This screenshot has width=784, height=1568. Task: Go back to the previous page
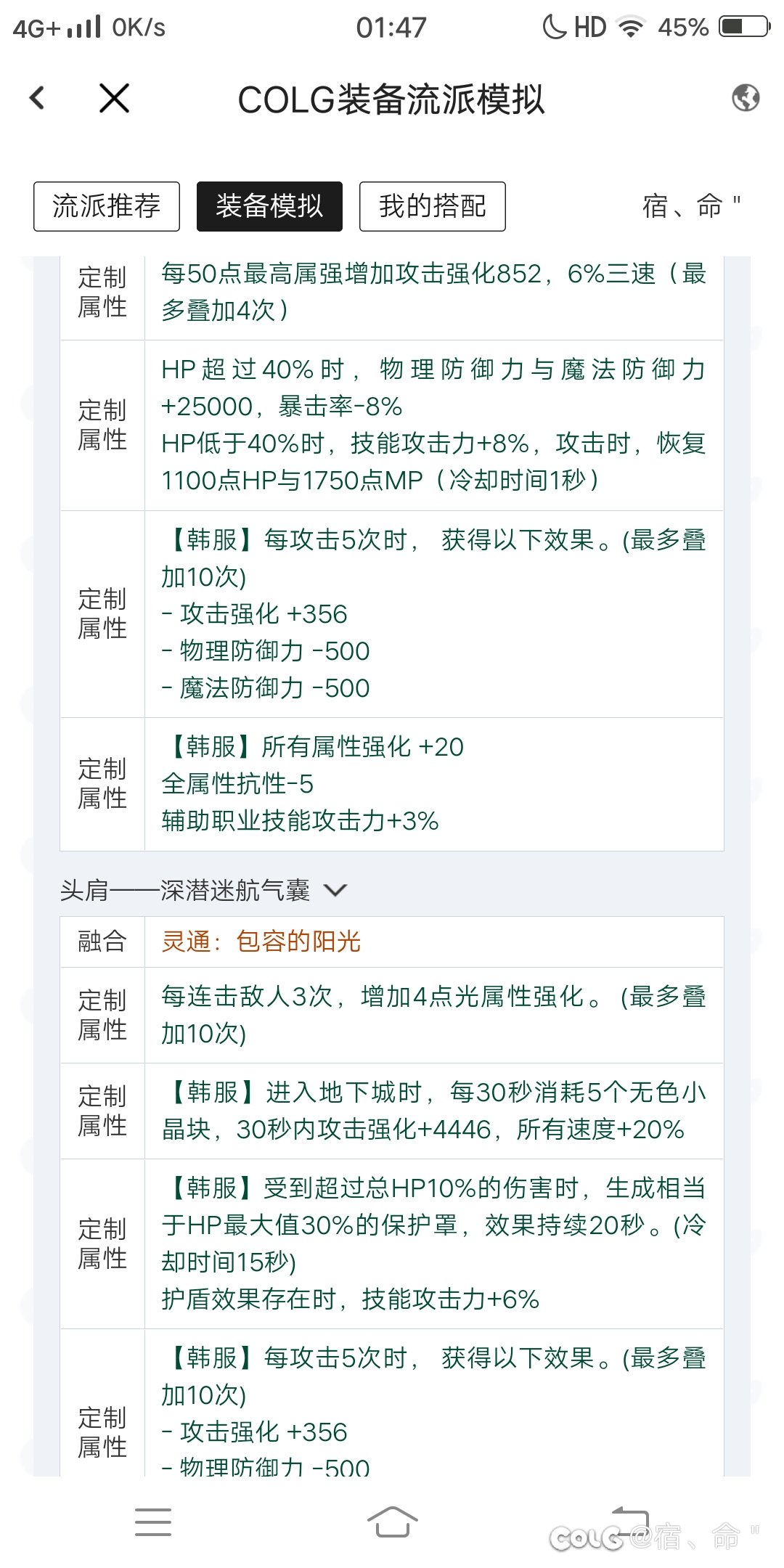(x=38, y=98)
